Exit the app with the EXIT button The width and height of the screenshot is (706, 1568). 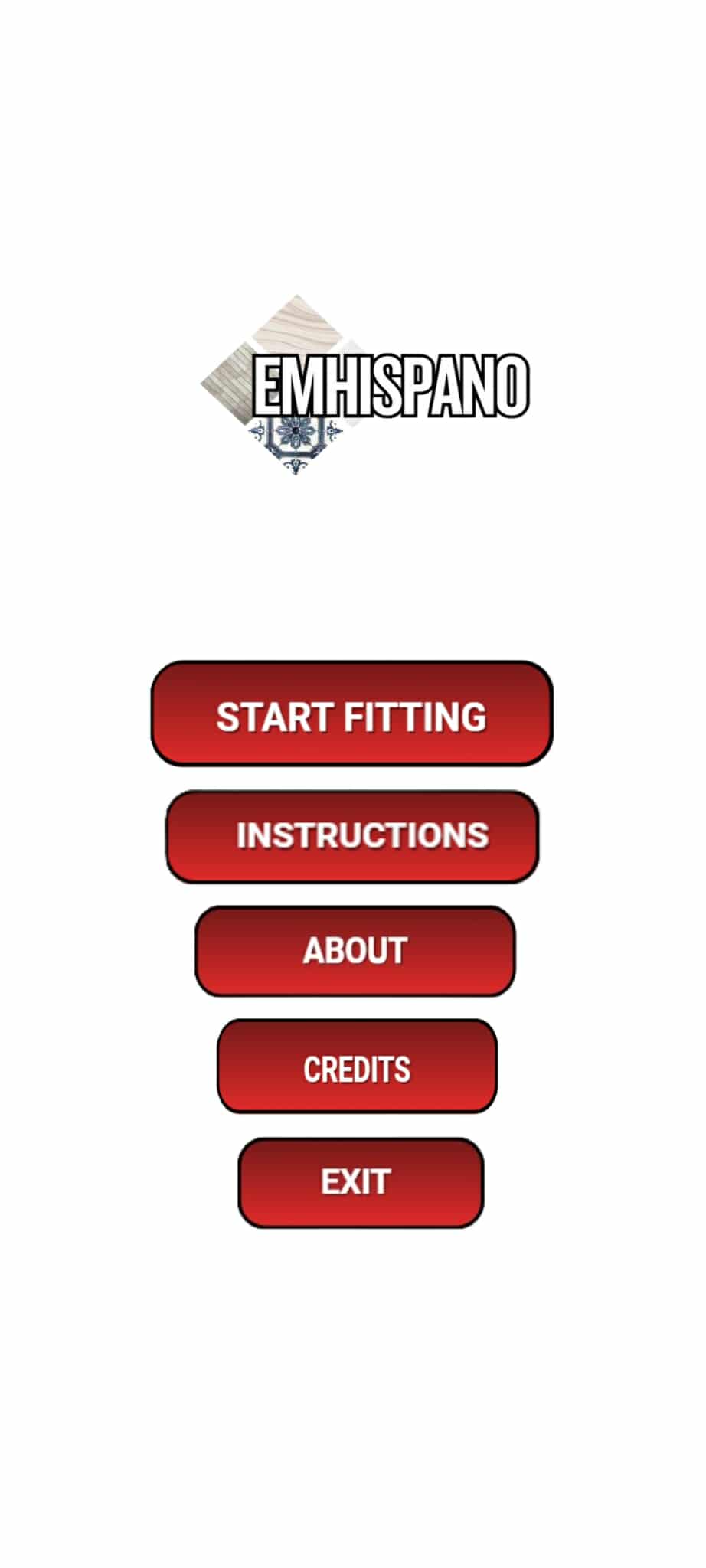[360, 1182]
